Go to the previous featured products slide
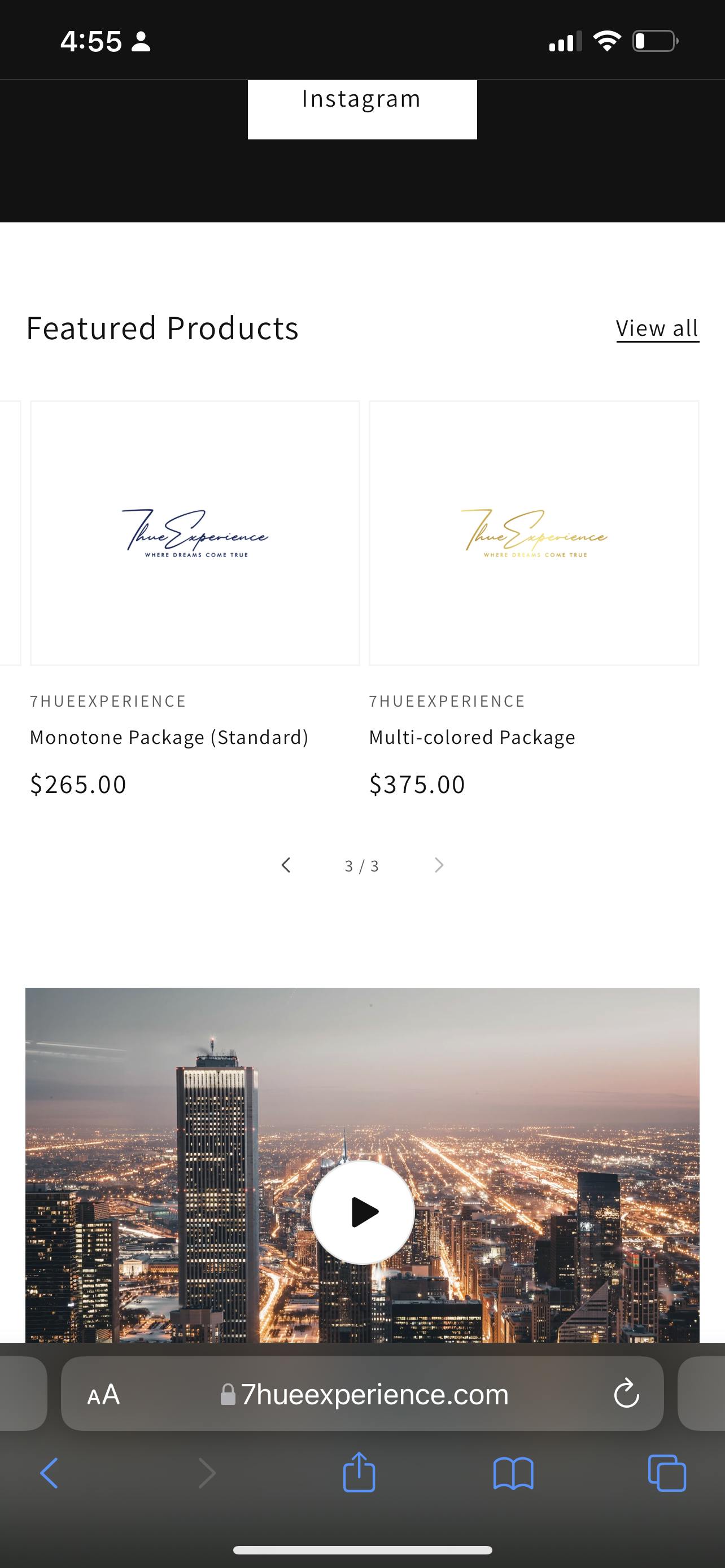The image size is (725, 1568). click(286, 865)
